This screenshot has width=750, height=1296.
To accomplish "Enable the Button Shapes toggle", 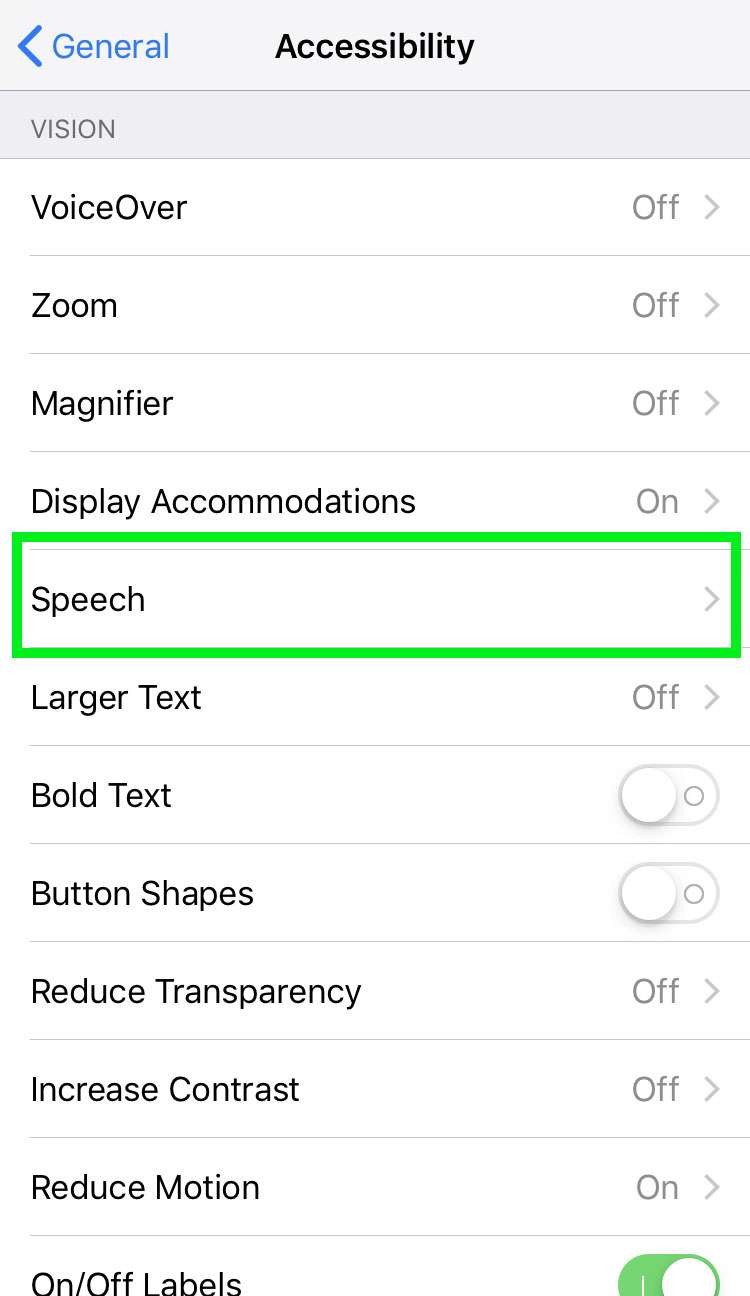I will point(668,893).
